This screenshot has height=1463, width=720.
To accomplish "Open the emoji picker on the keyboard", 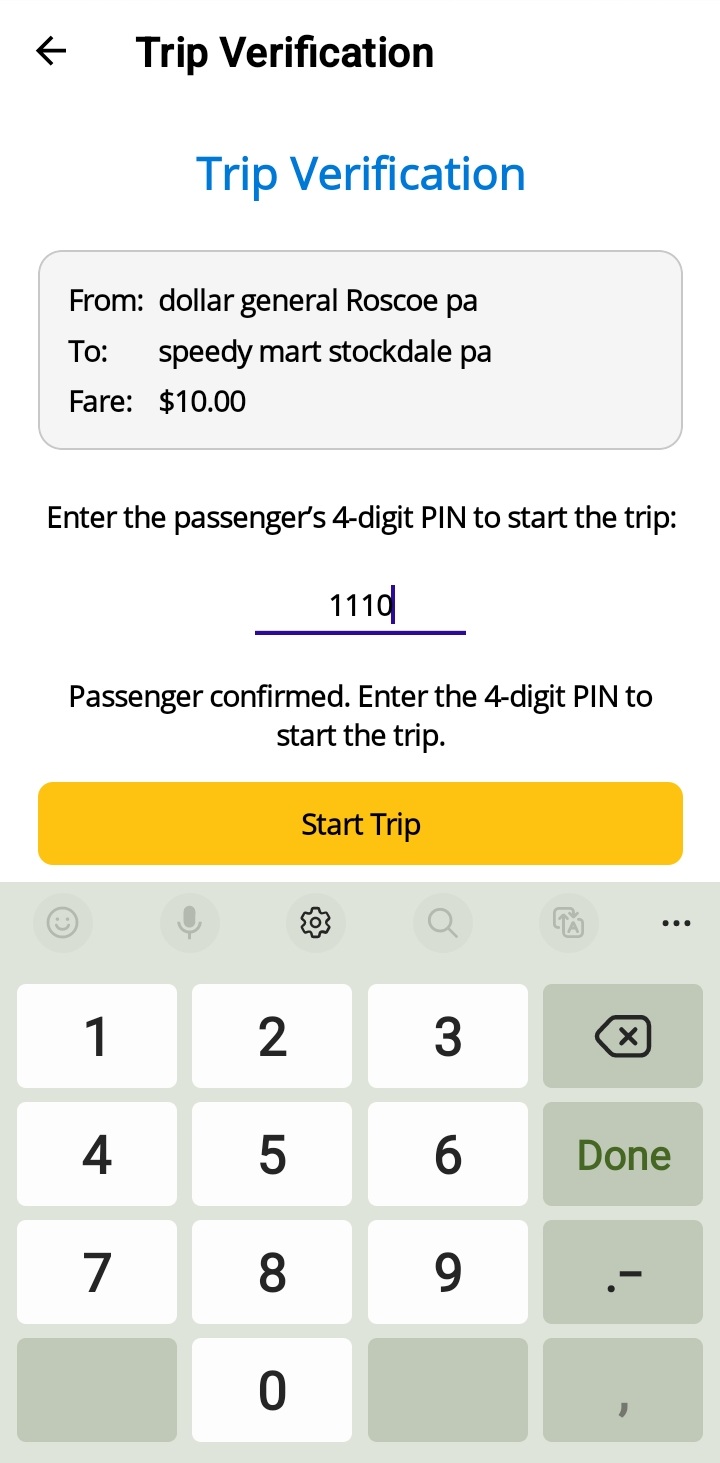I will [x=63, y=923].
